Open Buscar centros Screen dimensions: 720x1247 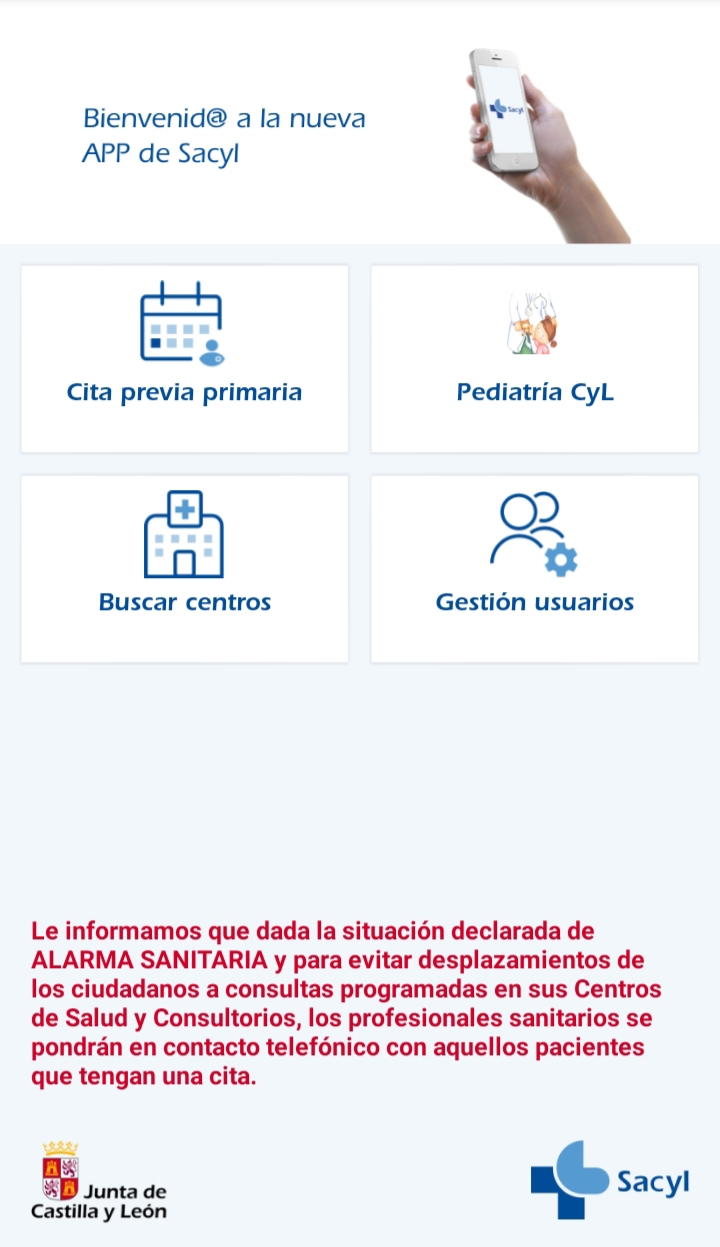point(185,568)
